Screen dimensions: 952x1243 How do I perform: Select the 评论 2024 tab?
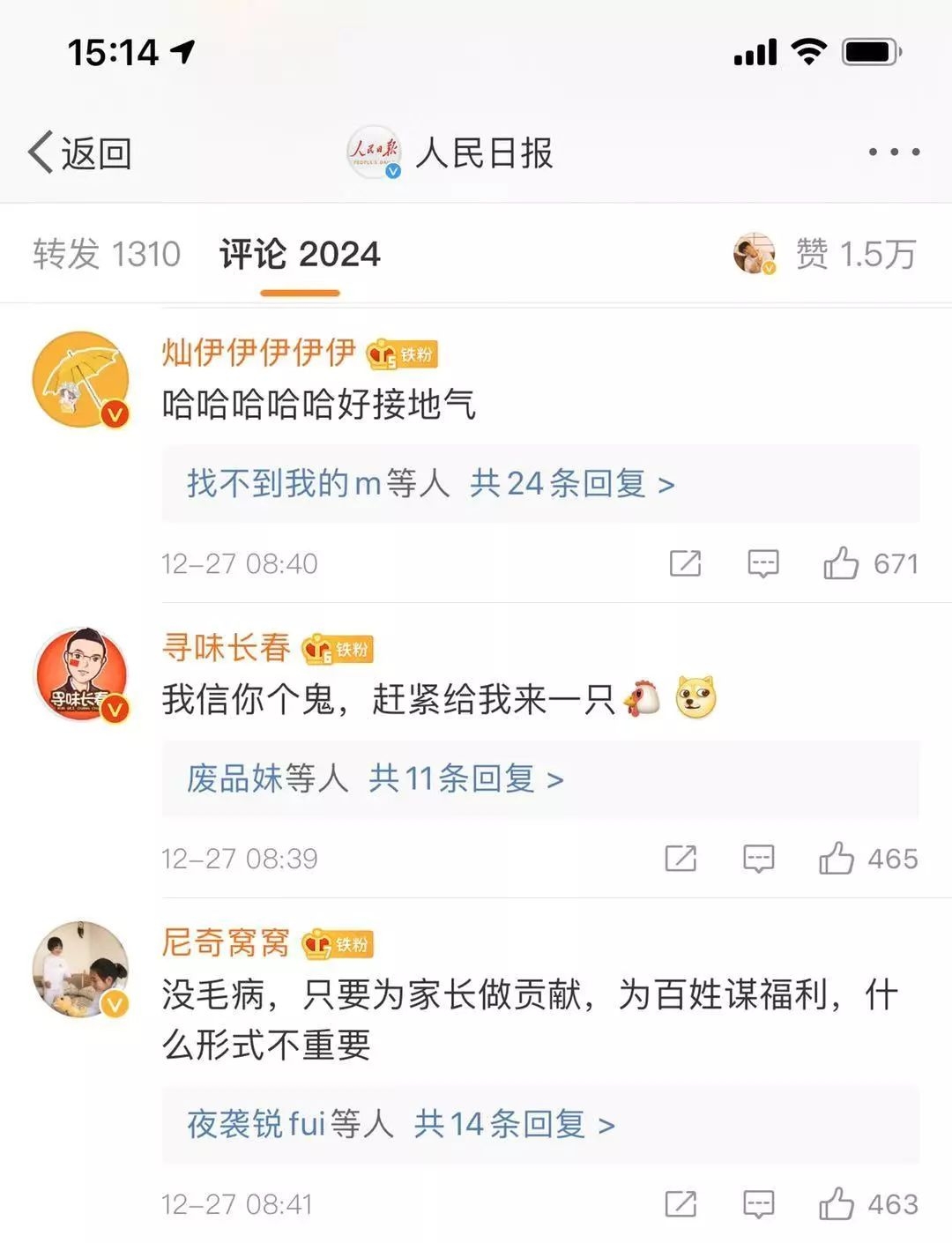click(300, 255)
